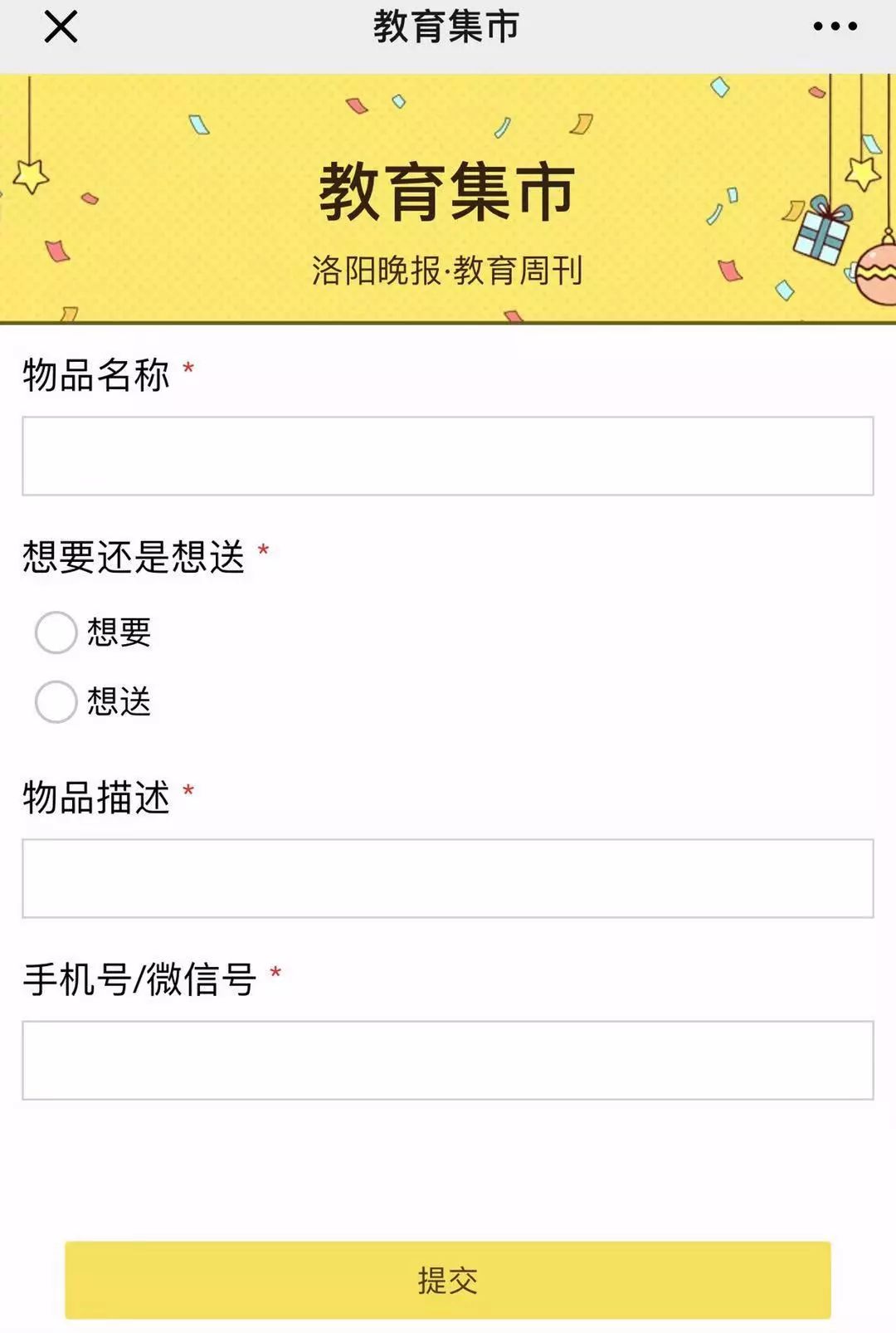Image resolution: width=896 pixels, height=1333 pixels.
Task: Select the 想要 radio option
Action: pyautogui.click(x=56, y=632)
